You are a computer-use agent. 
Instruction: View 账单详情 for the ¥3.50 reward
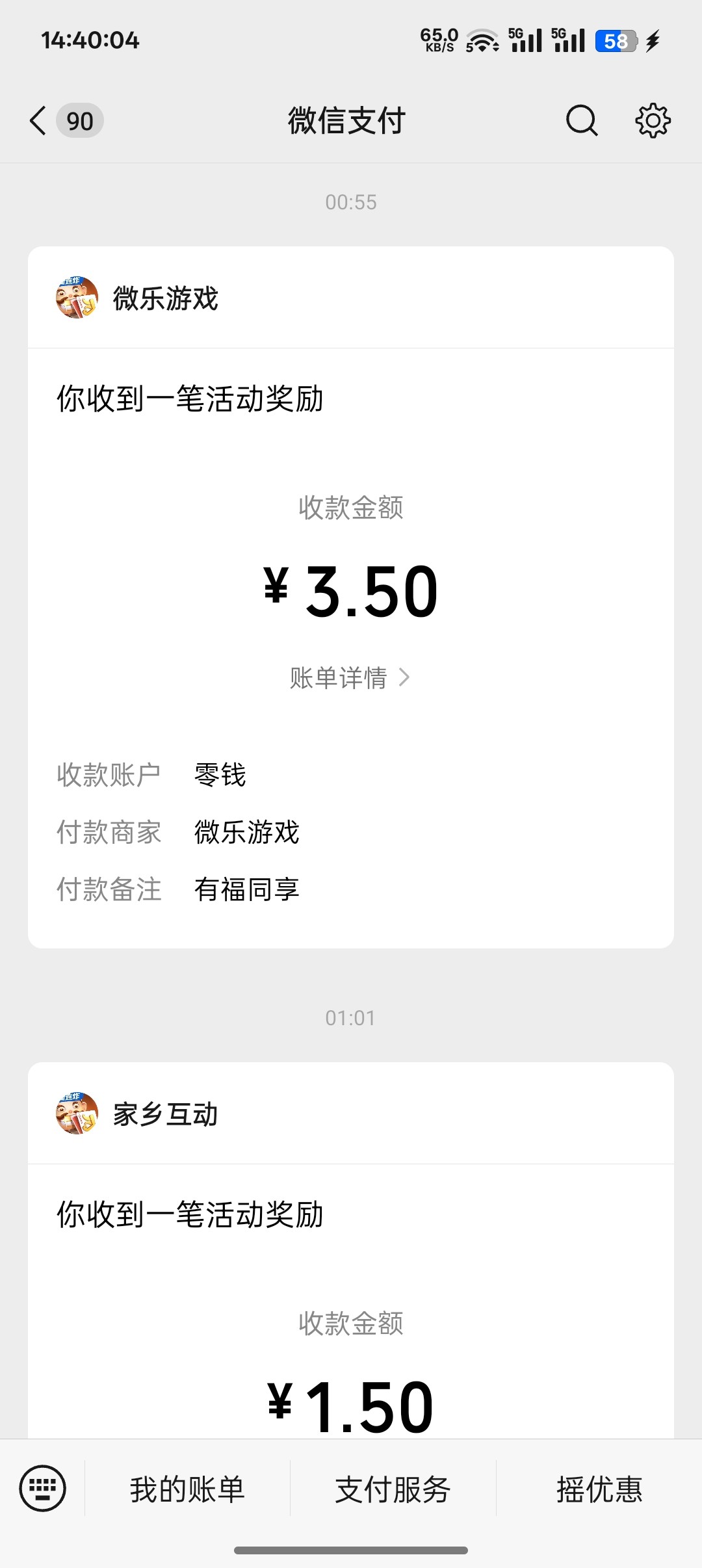[x=350, y=678]
